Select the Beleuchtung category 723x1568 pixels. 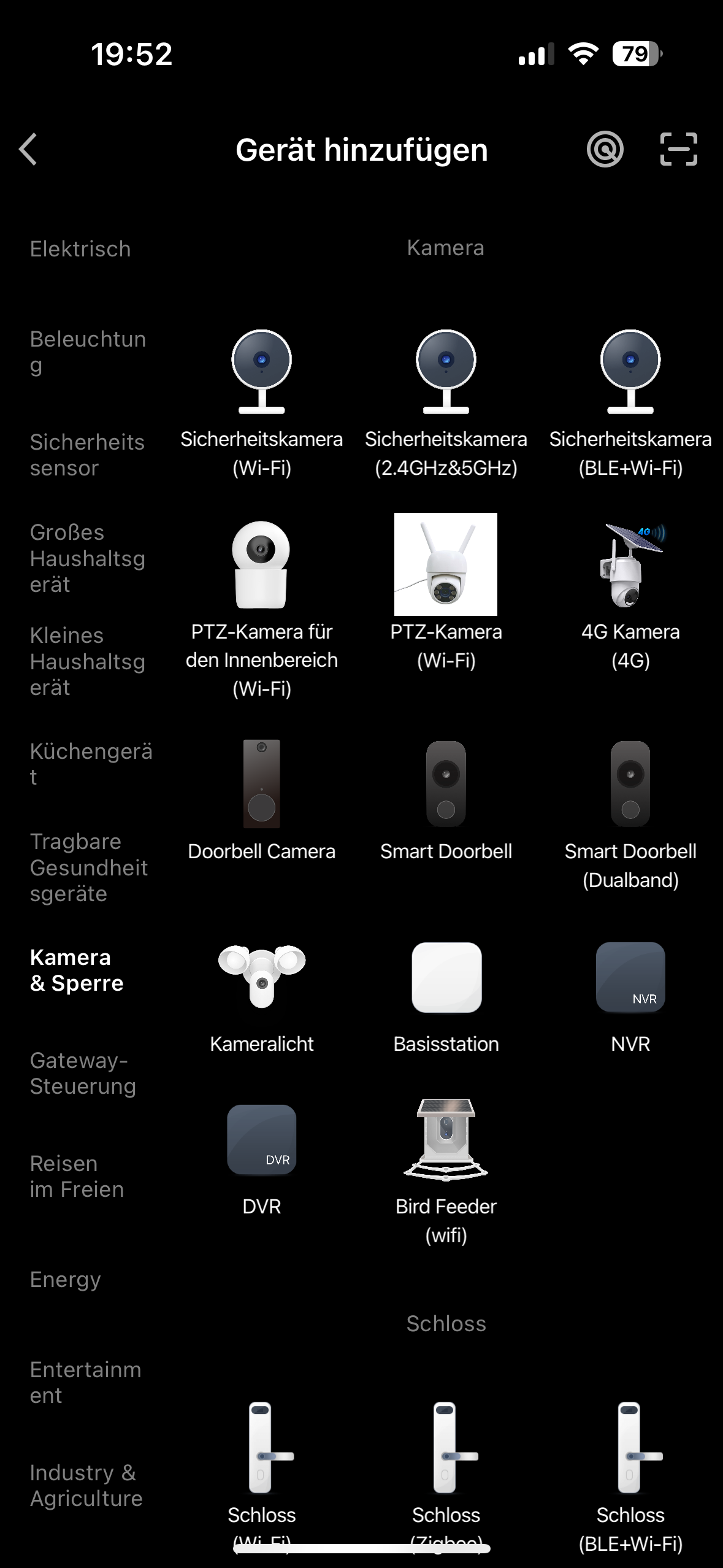pos(88,352)
